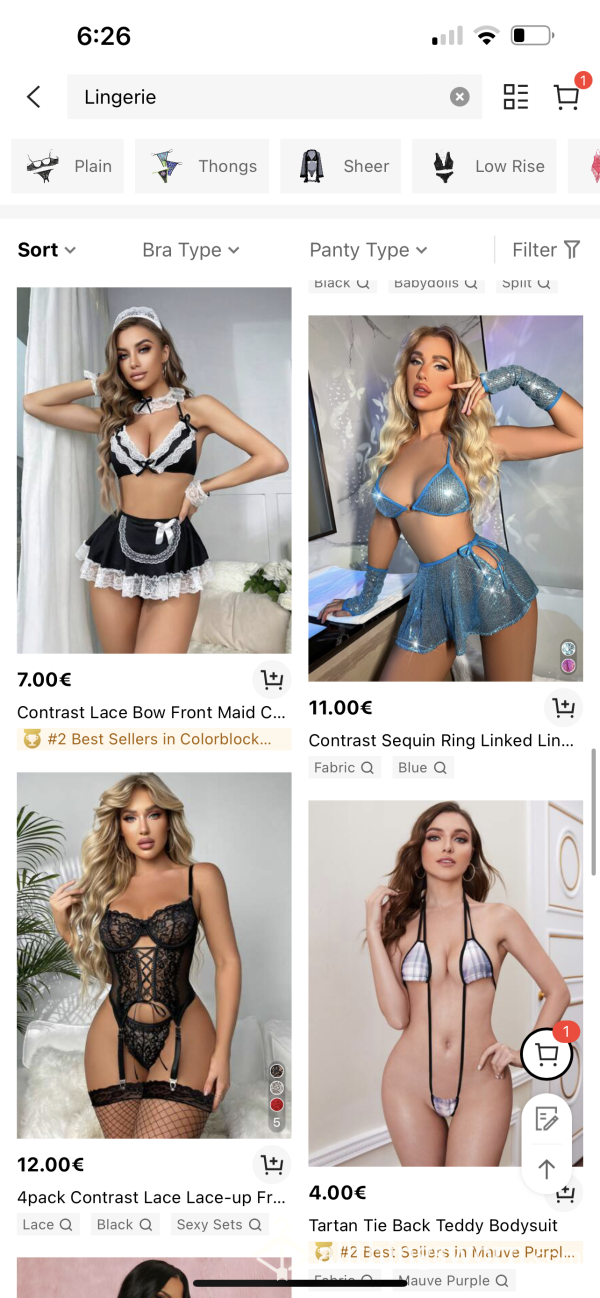Select the Plain category chip
This screenshot has height=1298, width=600.
pyautogui.click(x=68, y=166)
